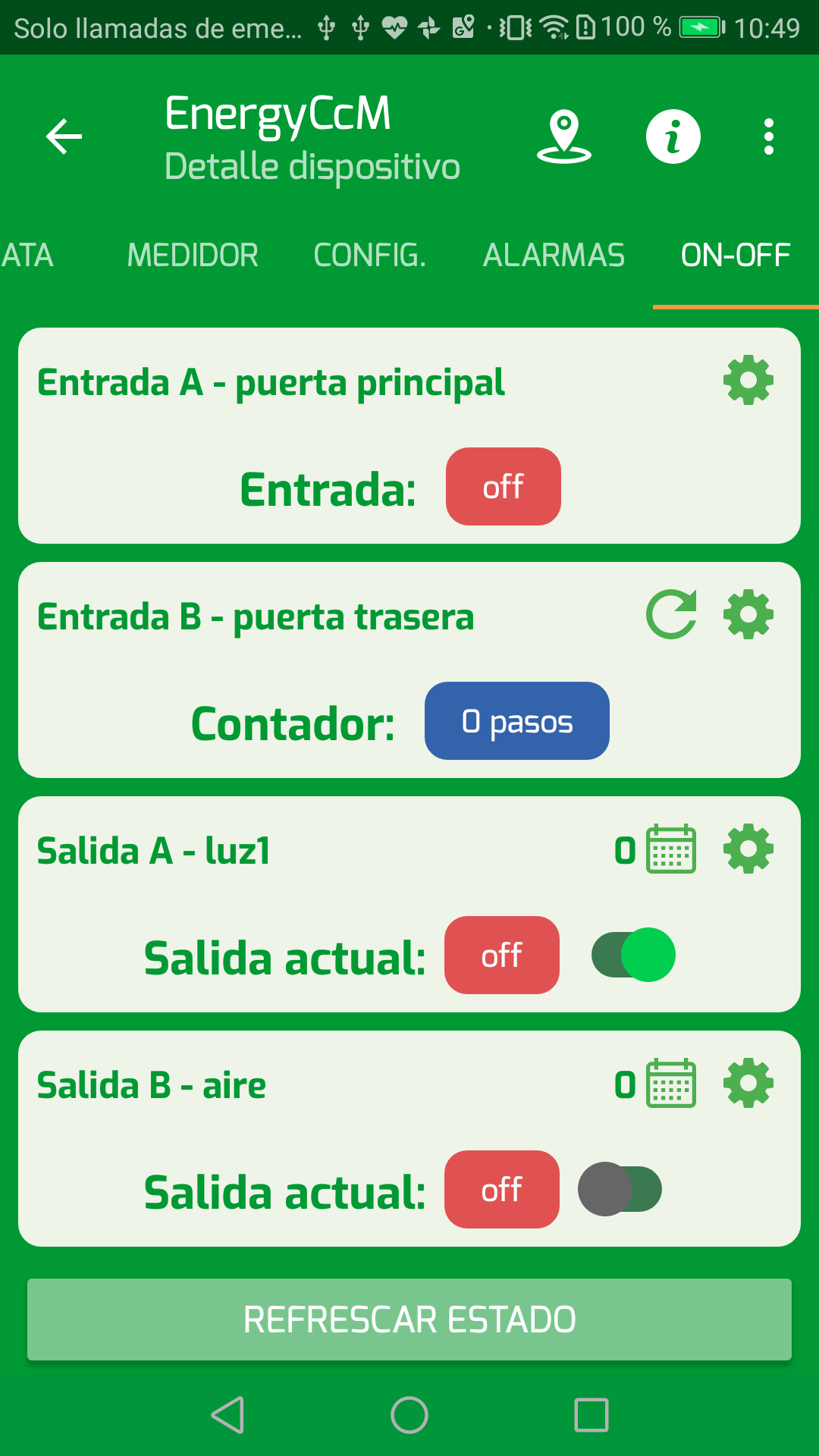Open the schedule calendar for Salida A
Viewport: 819px width, 1456px height.
point(671,849)
